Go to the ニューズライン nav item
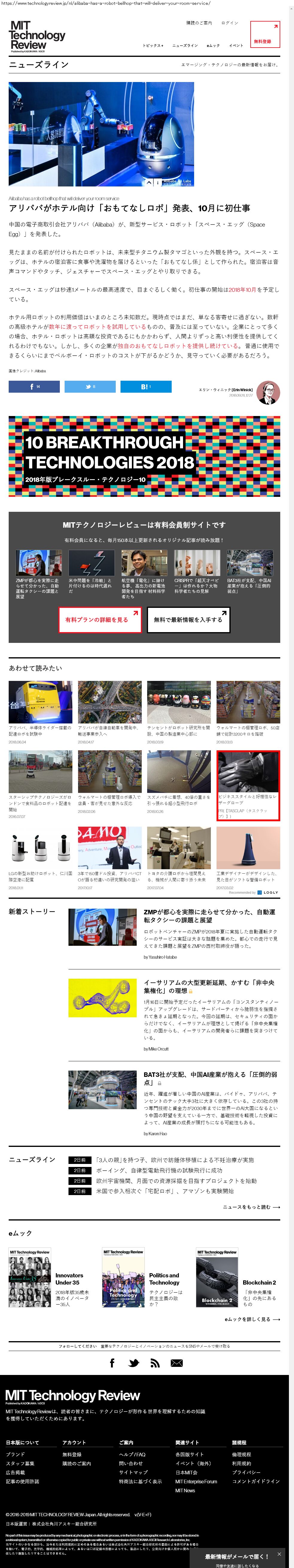Viewport: 294px width, 1568px height. click(185, 46)
